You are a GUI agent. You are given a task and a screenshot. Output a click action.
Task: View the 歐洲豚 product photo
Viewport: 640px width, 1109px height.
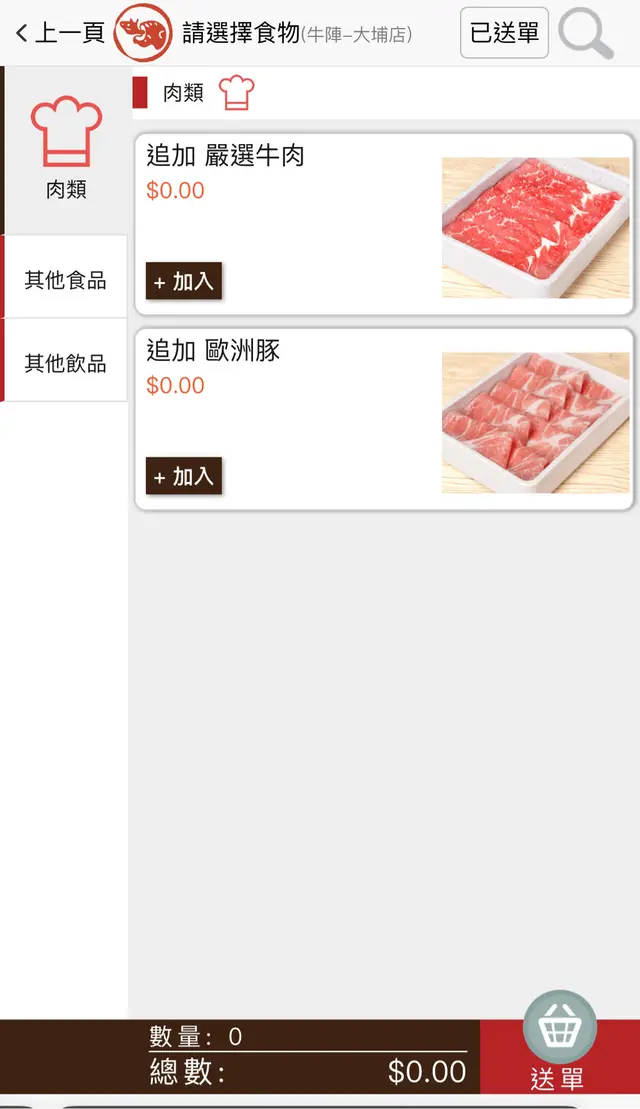coord(535,422)
